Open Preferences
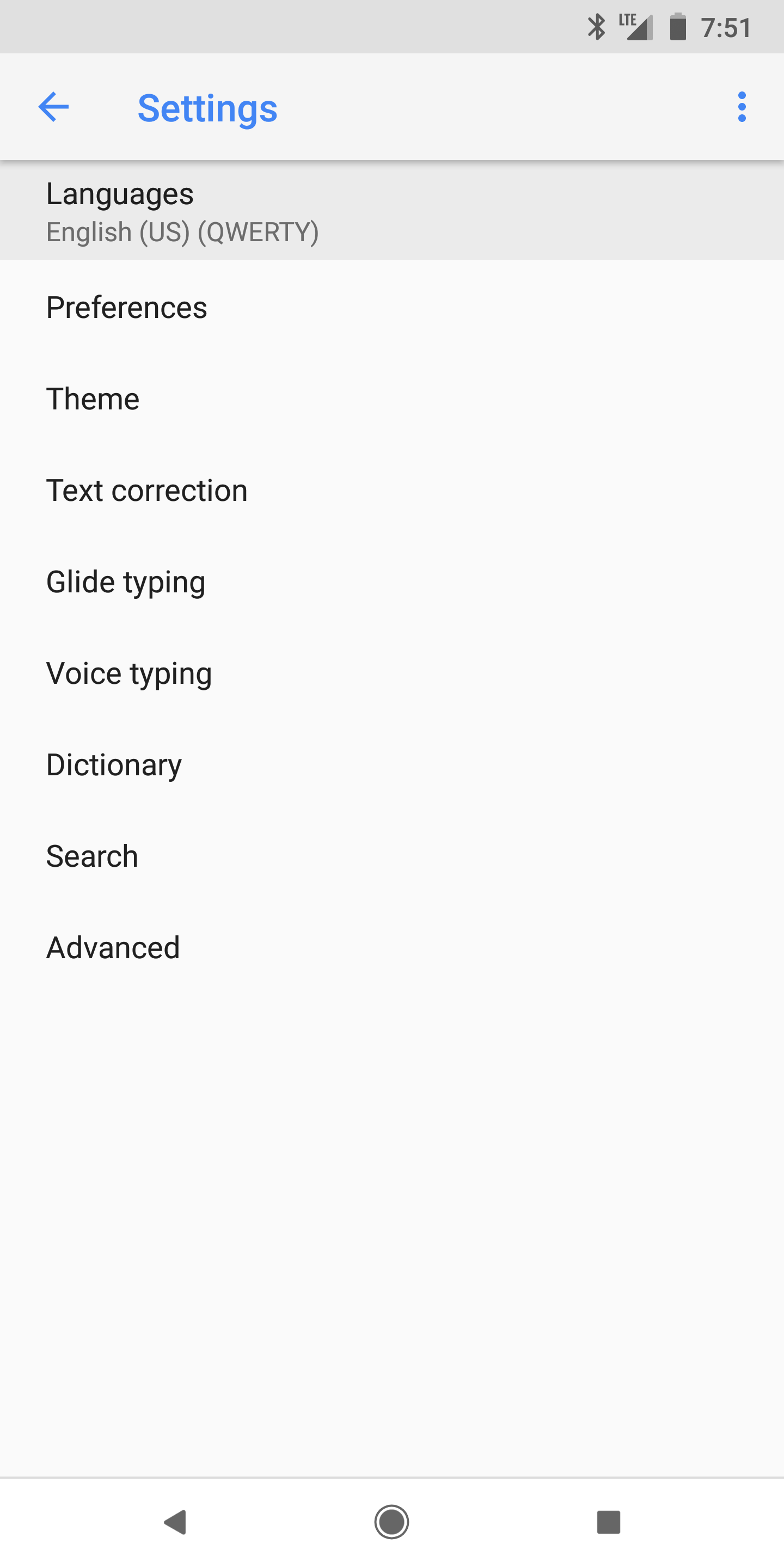Viewport: 784px width, 1568px height. click(392, 308)
